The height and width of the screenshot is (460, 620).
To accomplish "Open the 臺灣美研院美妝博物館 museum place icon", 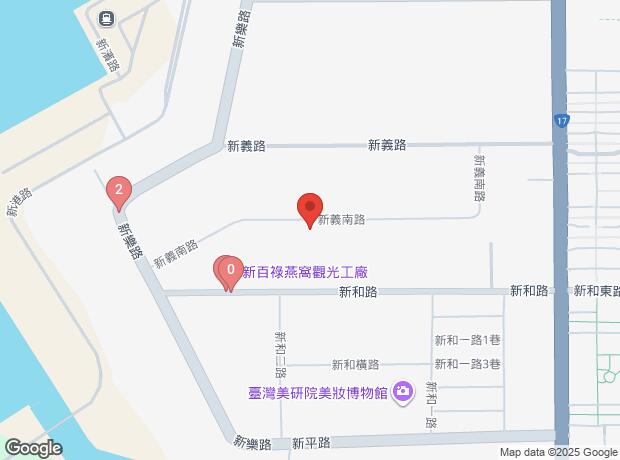I will 403,391.
